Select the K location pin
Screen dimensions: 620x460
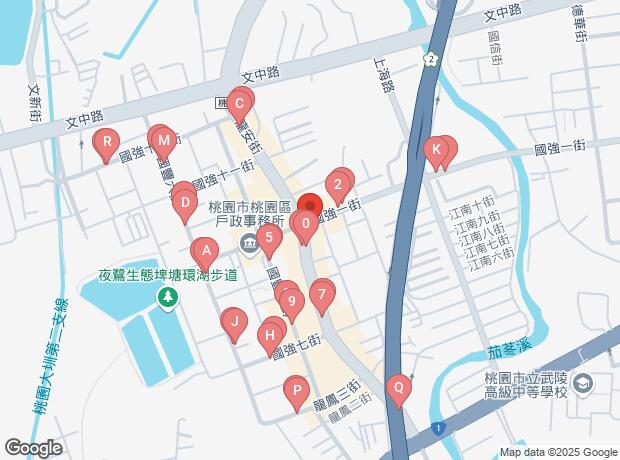tap(435, 150)
